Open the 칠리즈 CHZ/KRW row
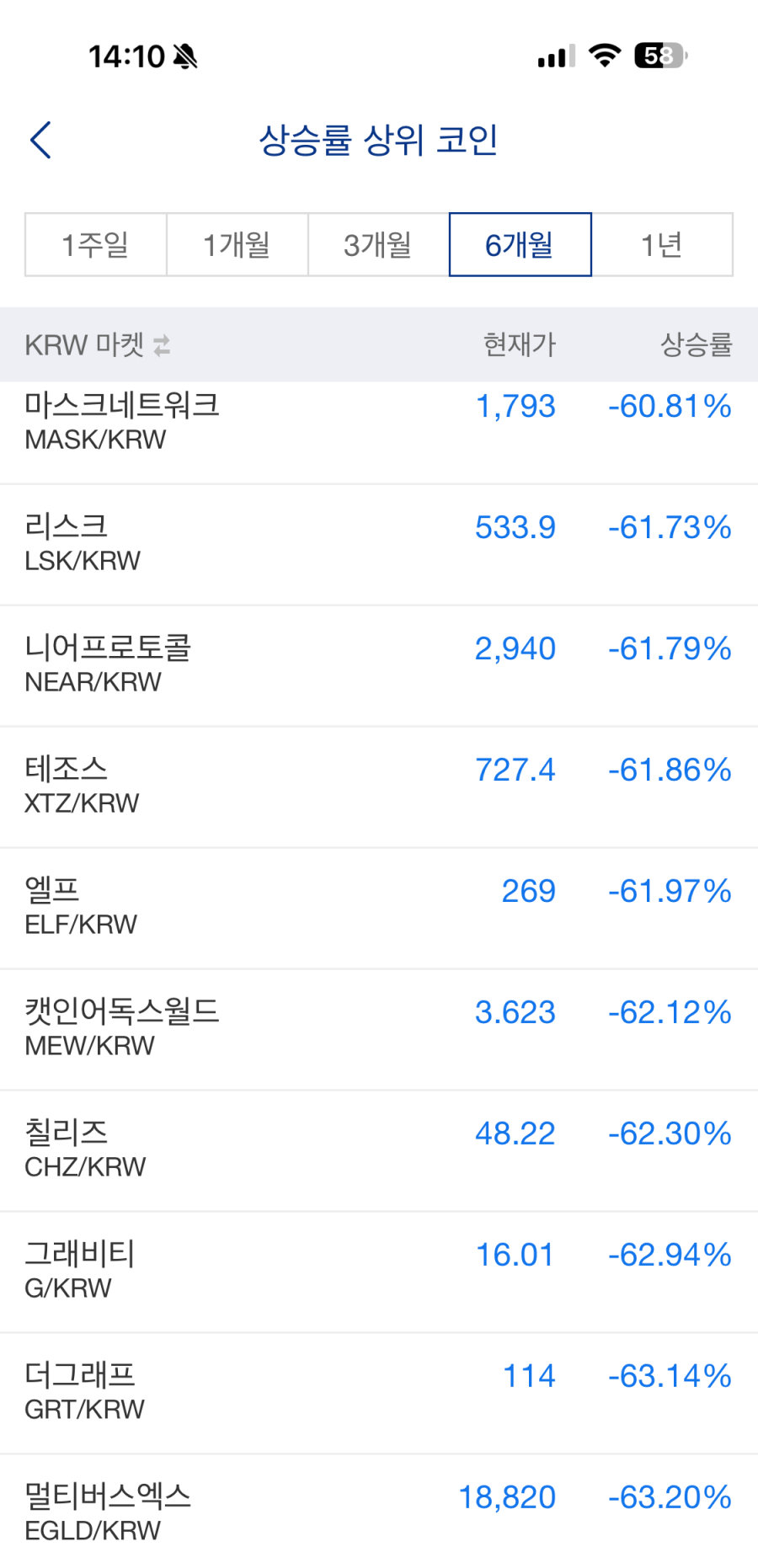Image resolution: width=758 pixels, height=1568 pixels. 379,1150
